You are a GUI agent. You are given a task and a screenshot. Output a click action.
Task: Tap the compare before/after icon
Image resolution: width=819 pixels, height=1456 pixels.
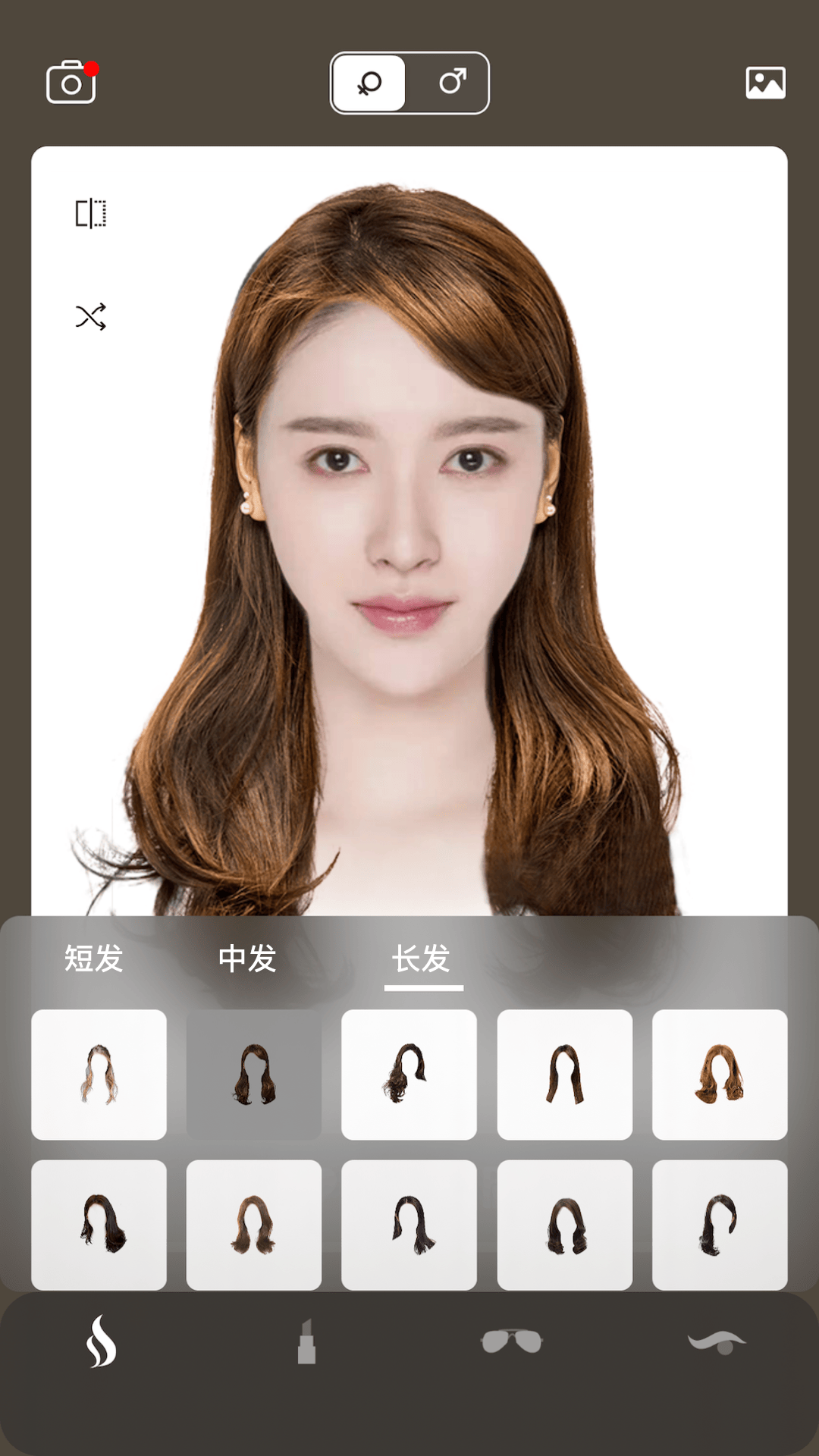91,214
